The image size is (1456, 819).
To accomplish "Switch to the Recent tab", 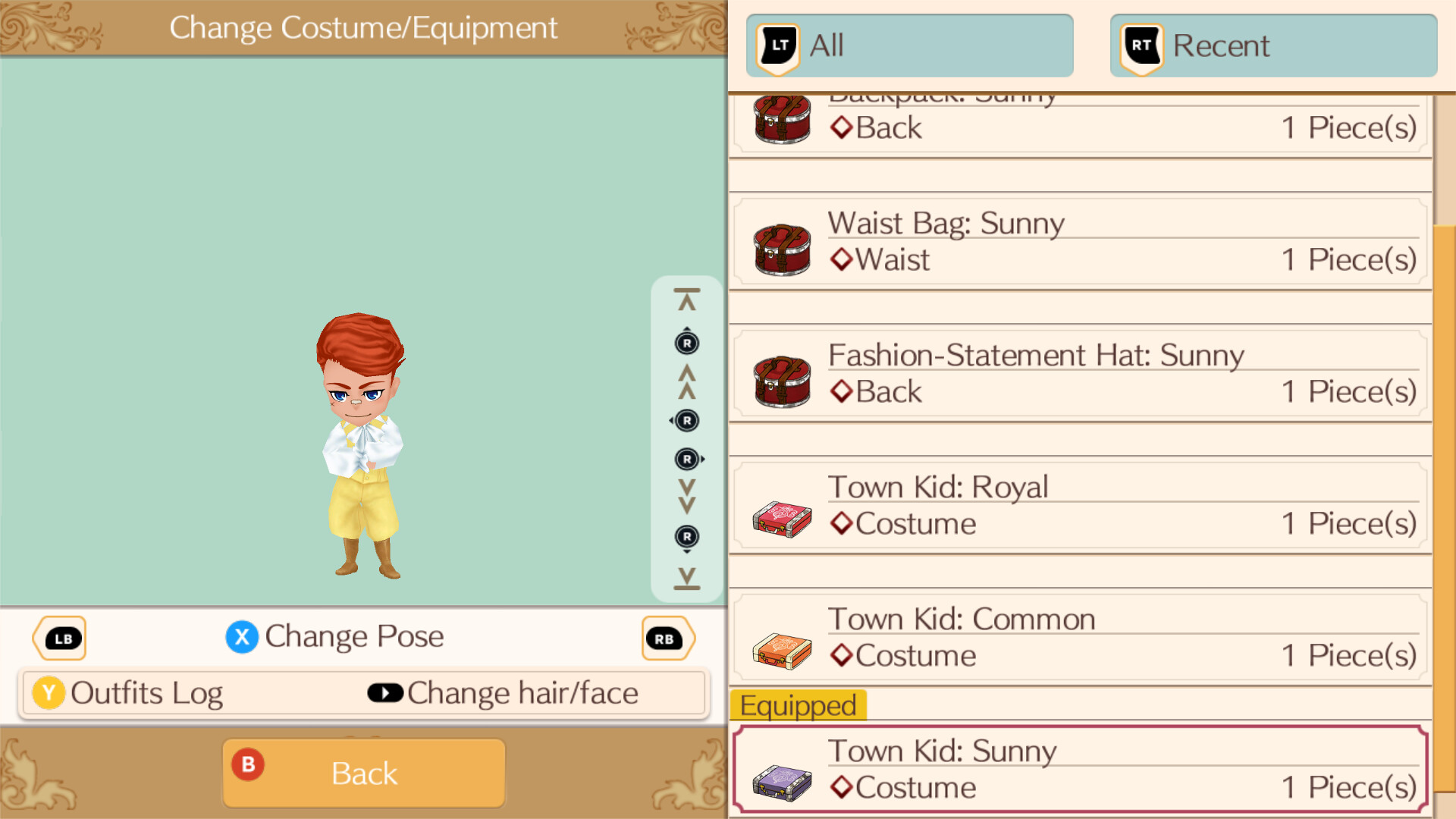I will [x=1273, y=46].
